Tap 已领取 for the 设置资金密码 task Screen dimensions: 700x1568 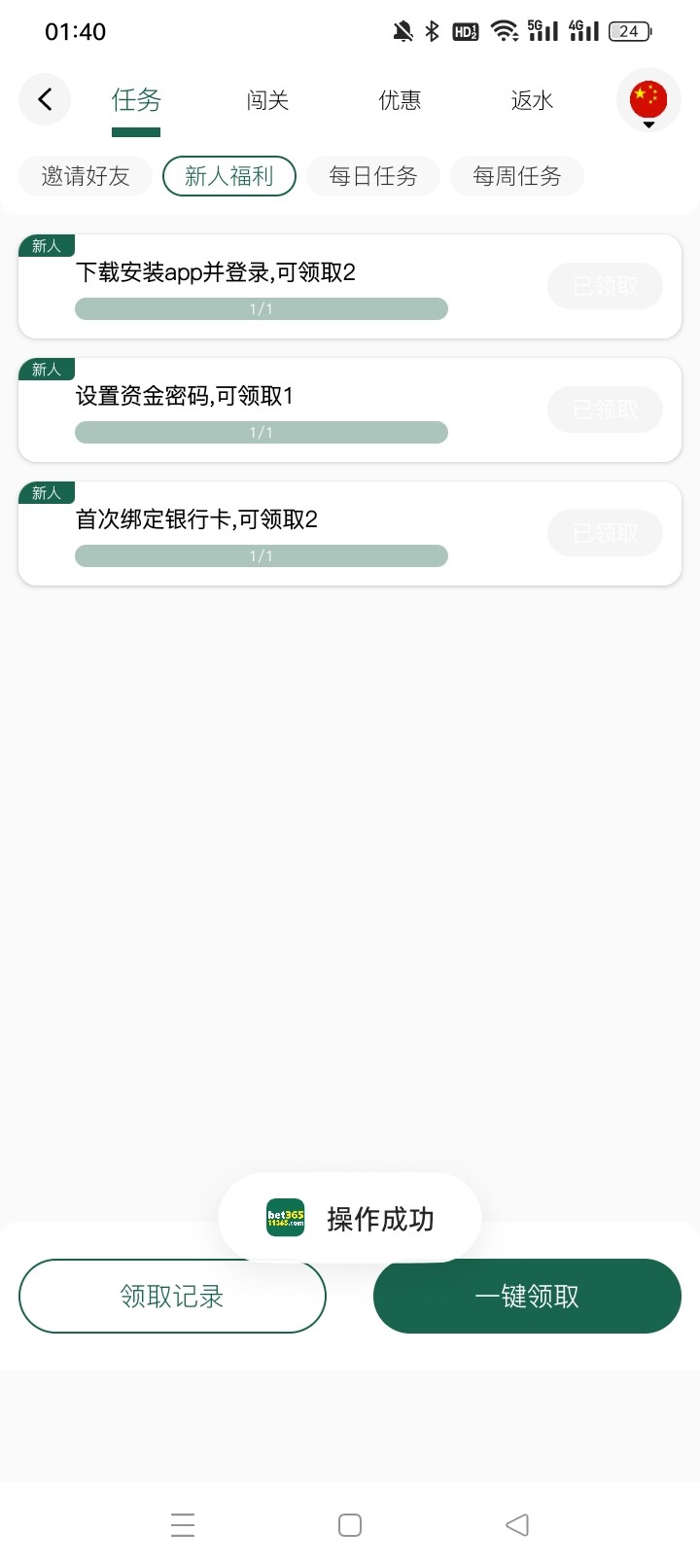[606, 410]
